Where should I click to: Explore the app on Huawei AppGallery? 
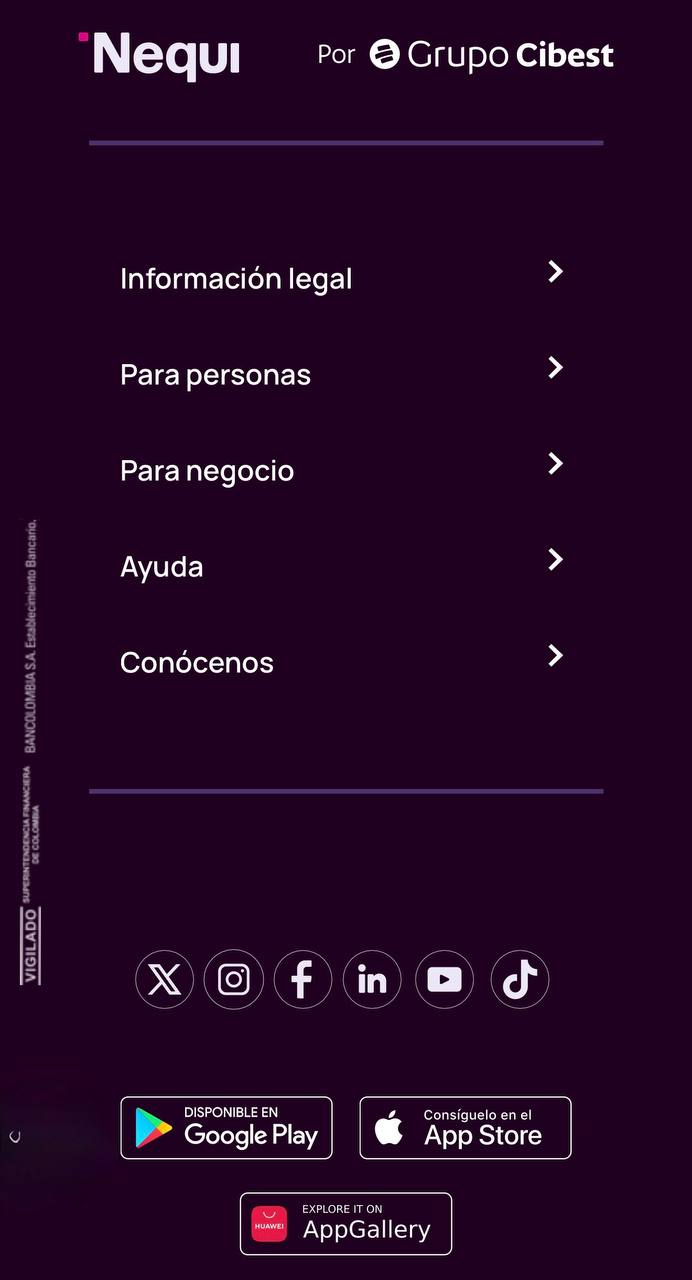click(346, 1224)
